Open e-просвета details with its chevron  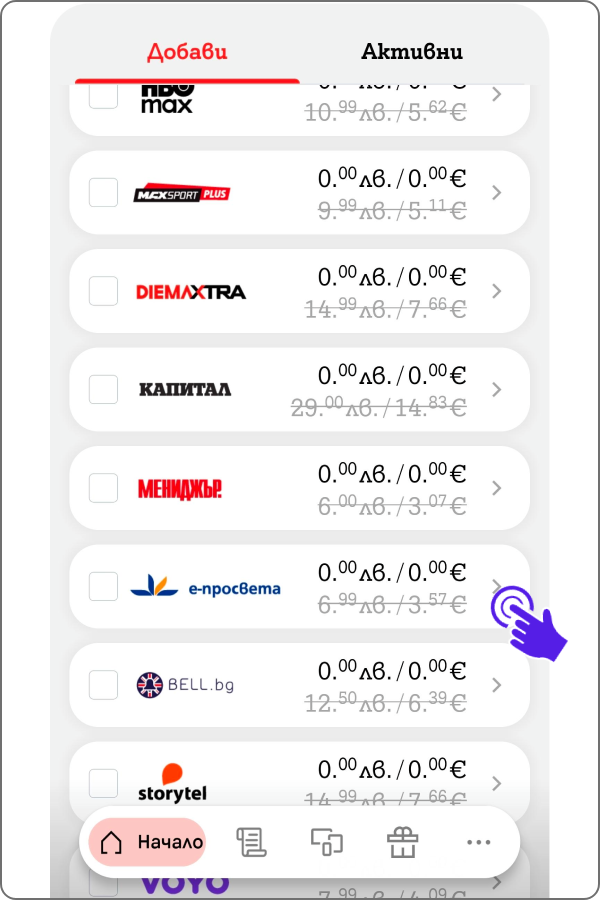tap(497, 587)
